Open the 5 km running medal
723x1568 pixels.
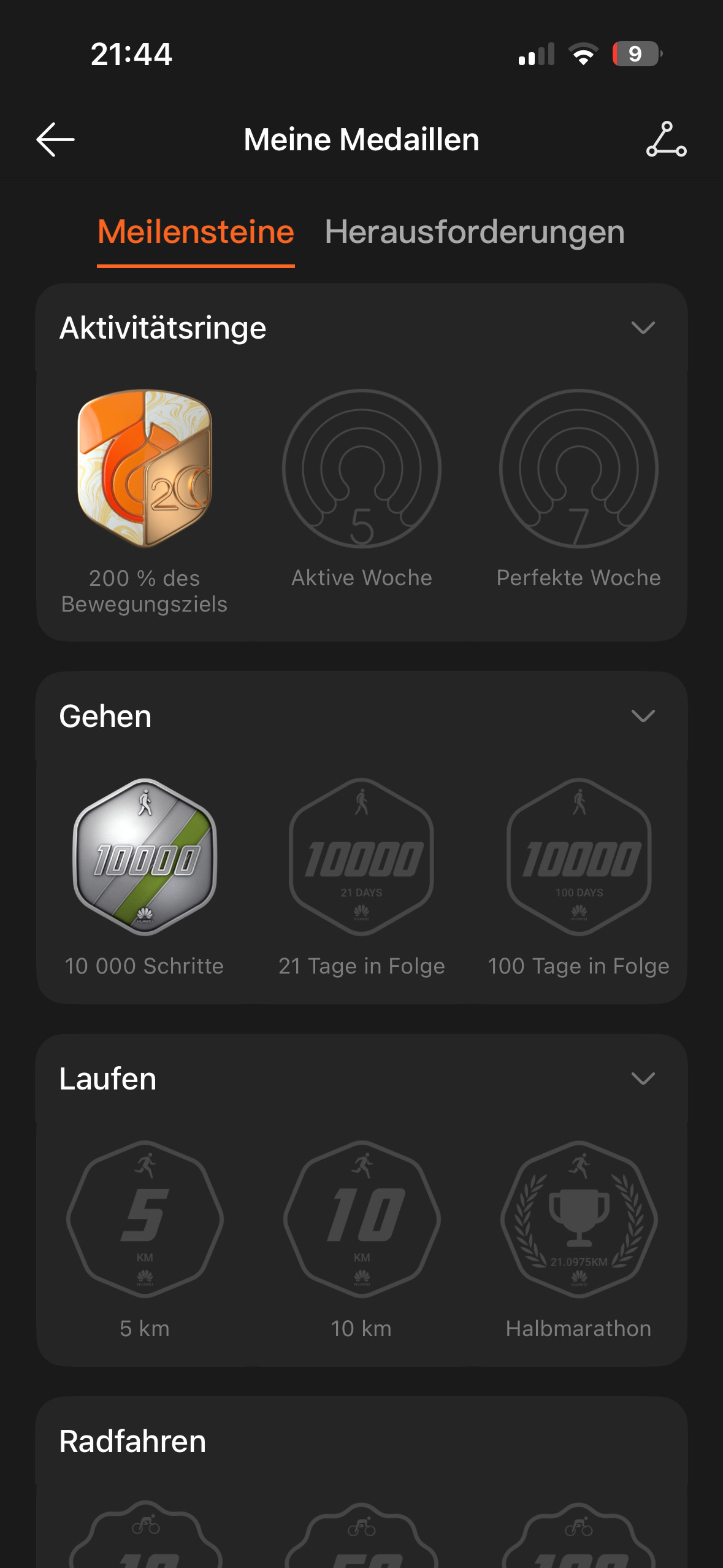(145, 1220)
